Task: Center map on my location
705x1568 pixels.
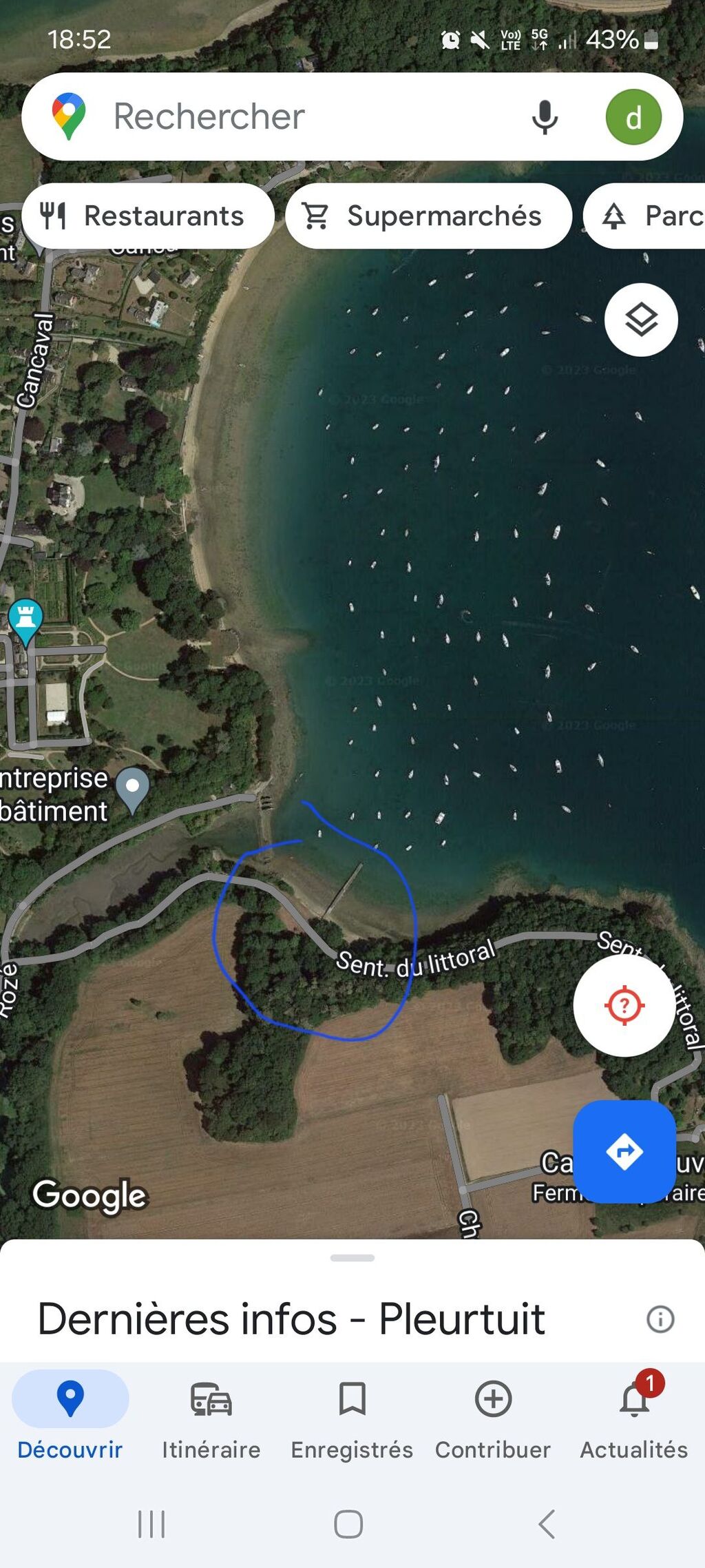Action: (x=624, y=1005)
